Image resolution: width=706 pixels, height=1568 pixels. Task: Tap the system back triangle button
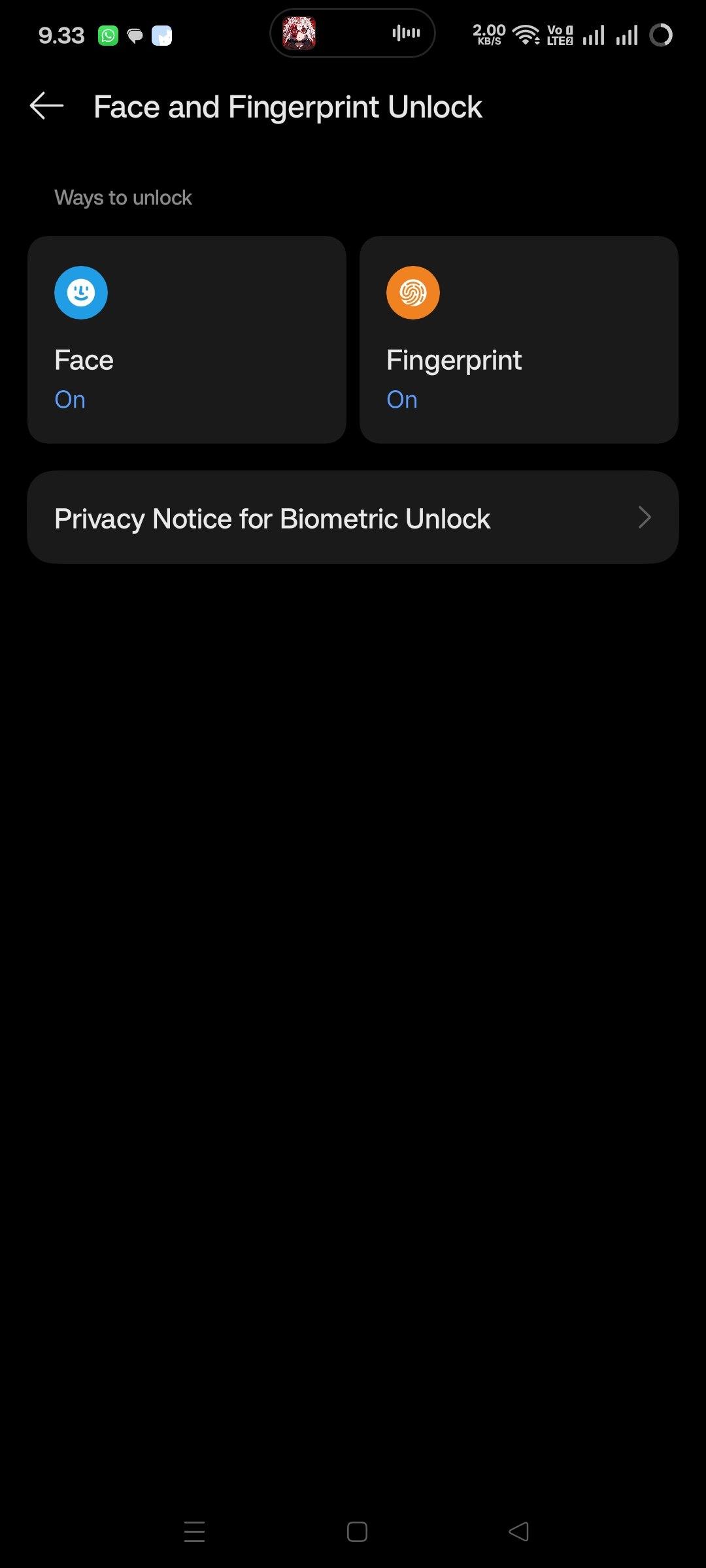coord(518,1531)
